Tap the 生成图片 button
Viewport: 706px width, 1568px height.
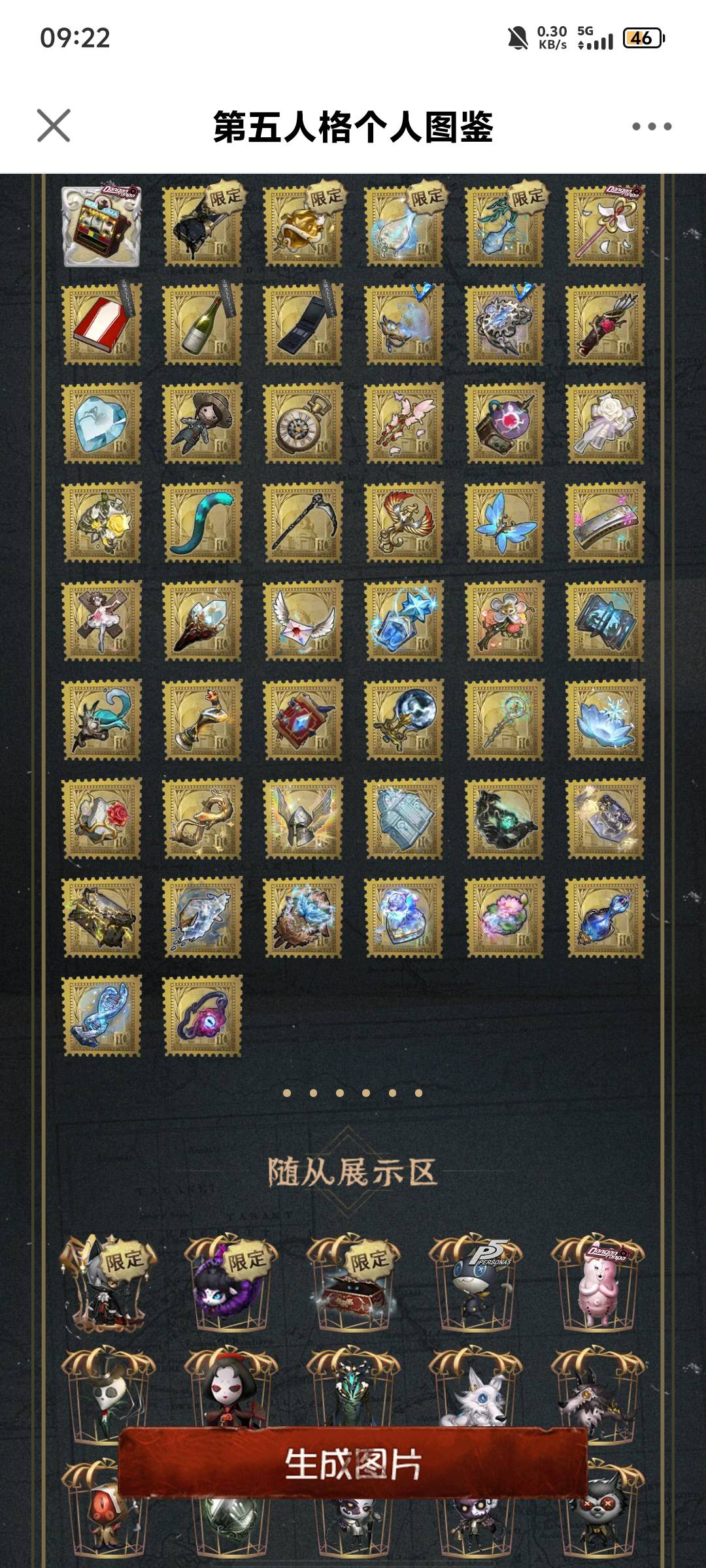pyautogui.click(x=353, y=1463)
